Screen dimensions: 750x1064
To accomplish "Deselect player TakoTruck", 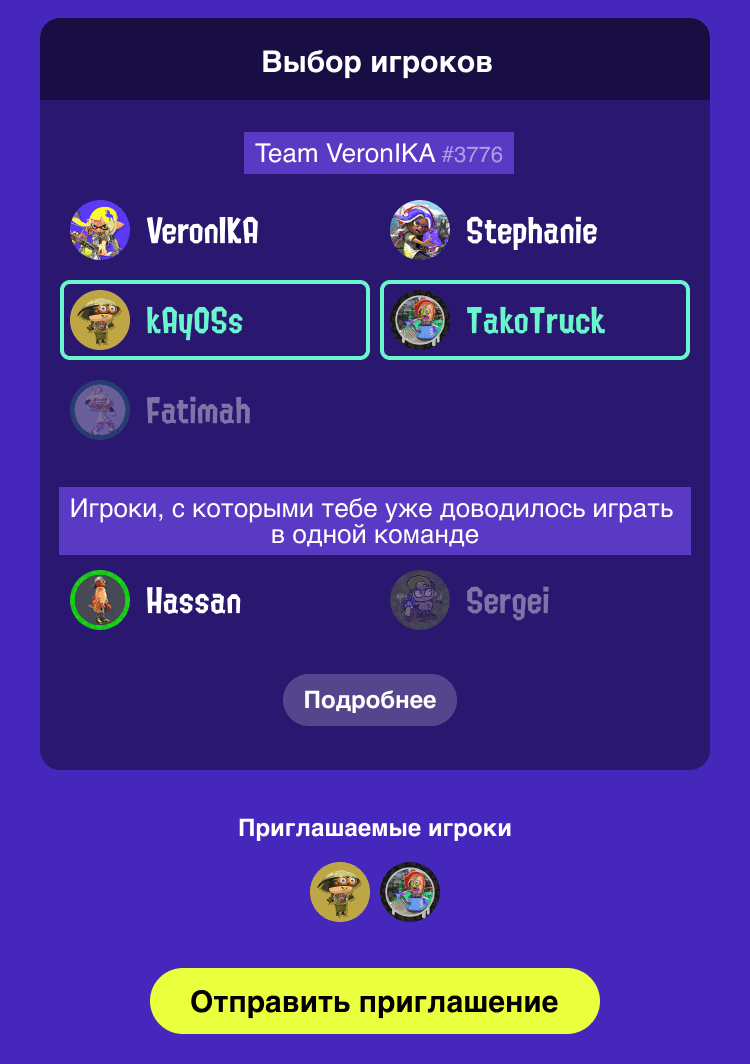I will (535, 320).
